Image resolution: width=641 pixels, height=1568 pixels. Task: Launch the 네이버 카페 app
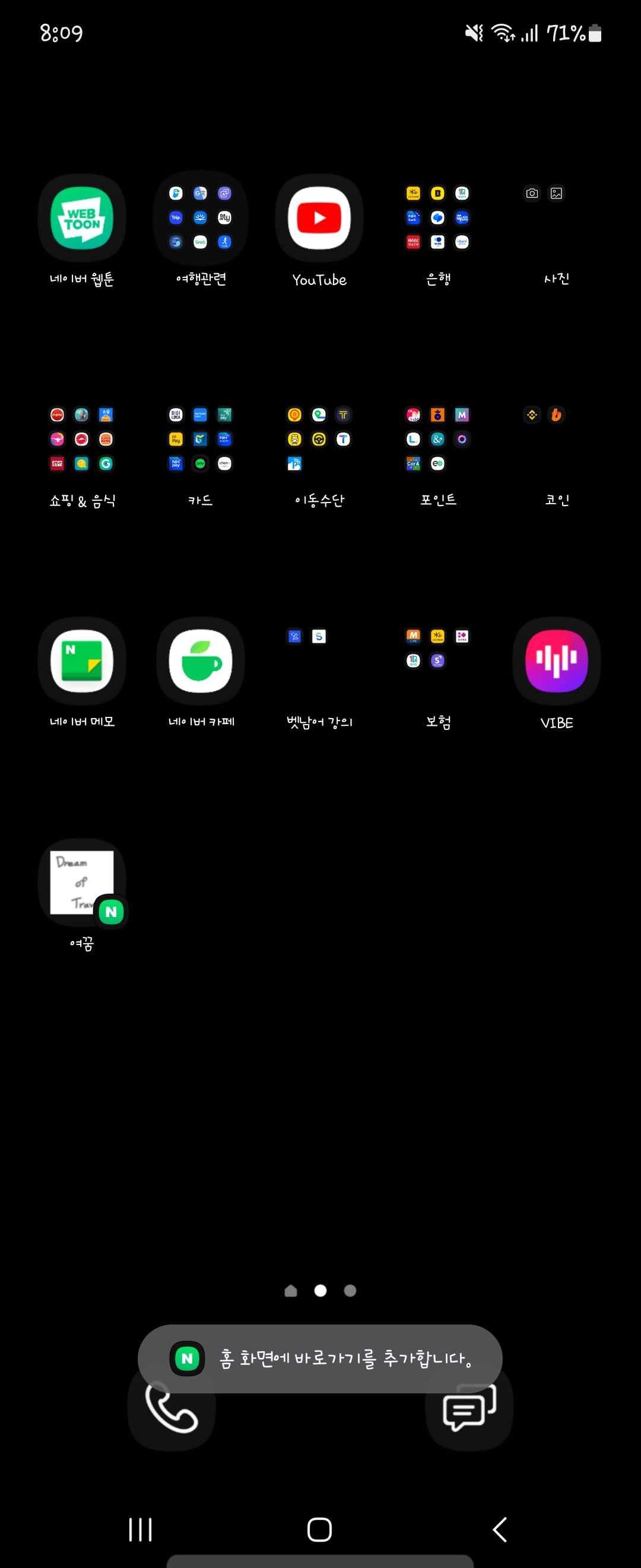pos(200,661)
